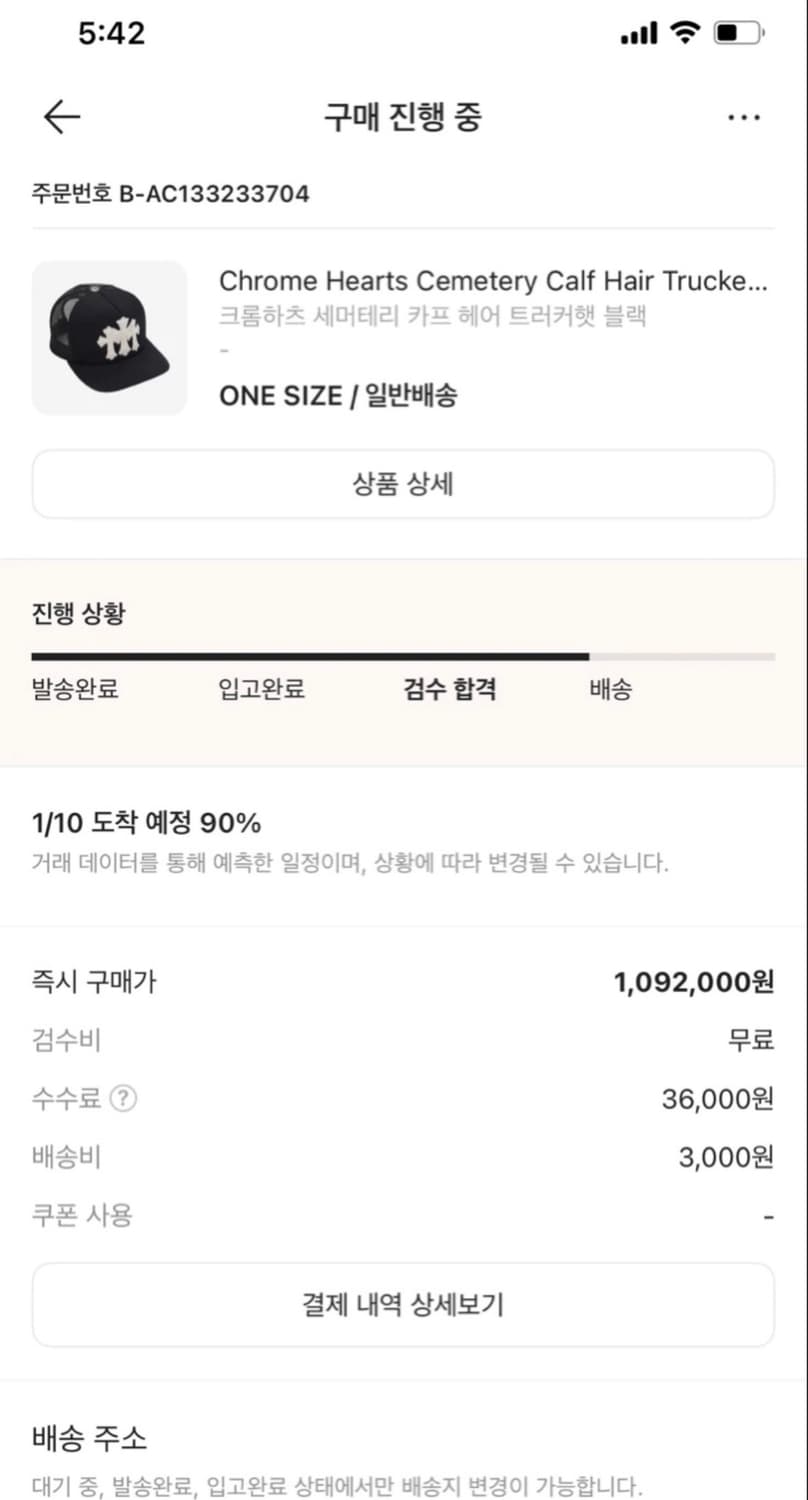Check cellular signal strength indicator
Screen dimensions: 808x1500
coord(640,33)
